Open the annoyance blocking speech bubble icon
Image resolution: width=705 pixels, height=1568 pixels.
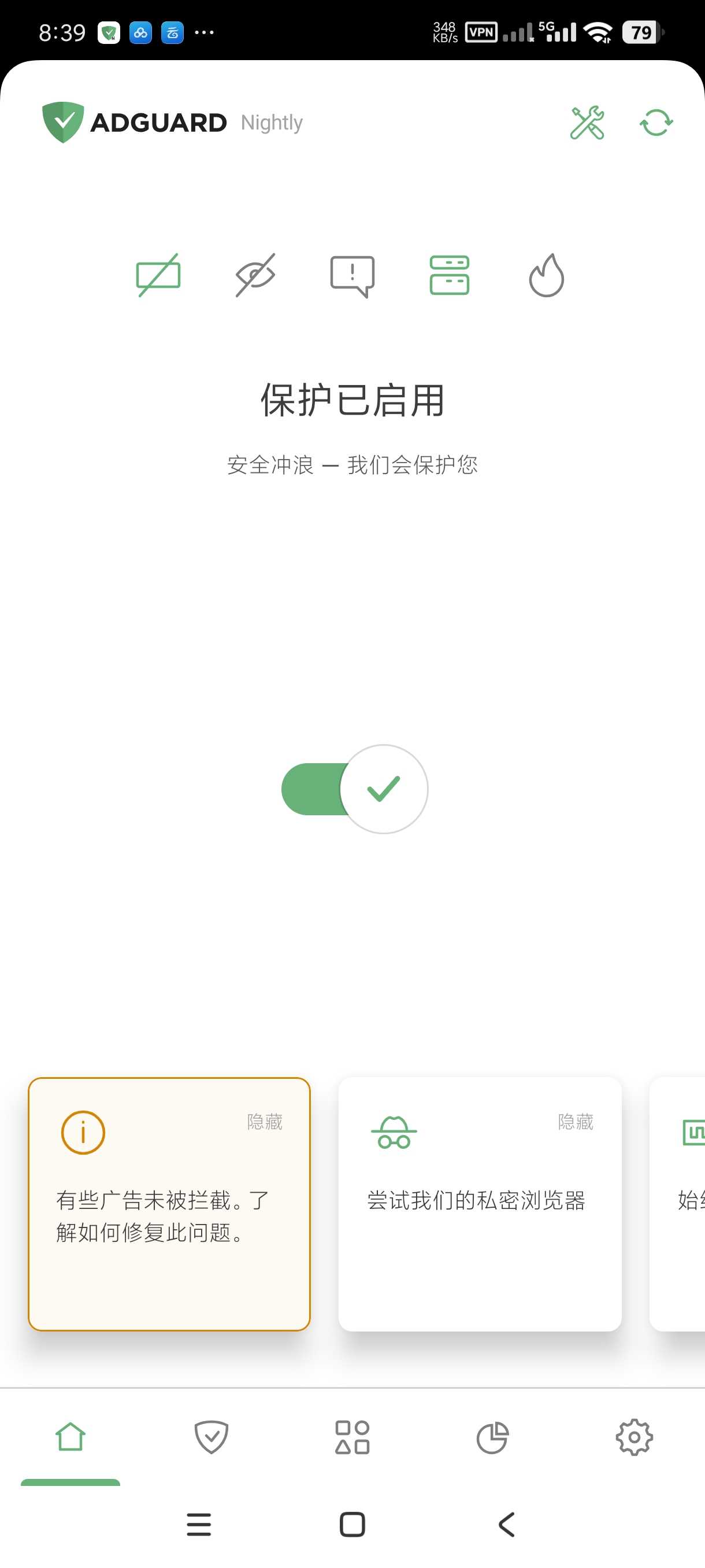tap(352, 276)
